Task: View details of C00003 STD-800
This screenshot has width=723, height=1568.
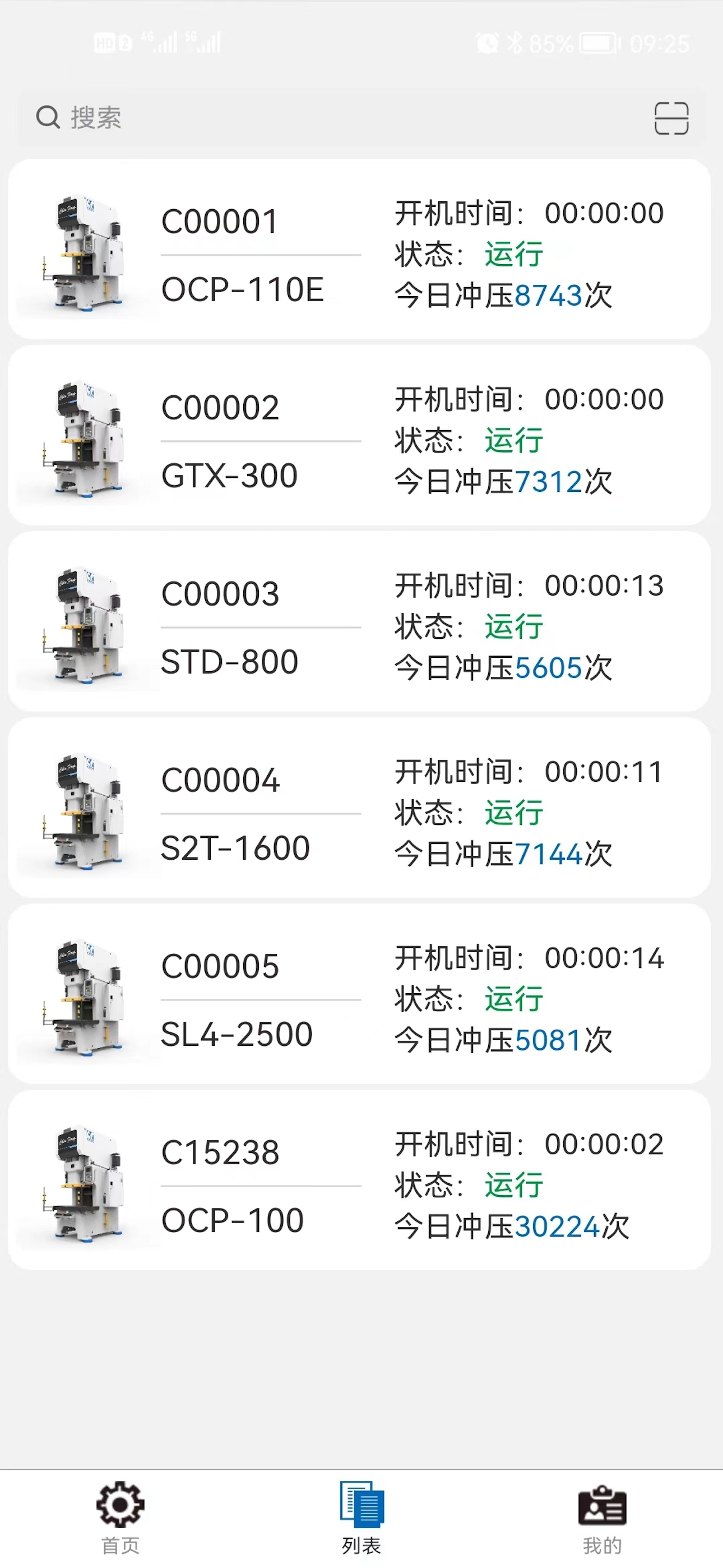Action: click(x=359, y=621)
